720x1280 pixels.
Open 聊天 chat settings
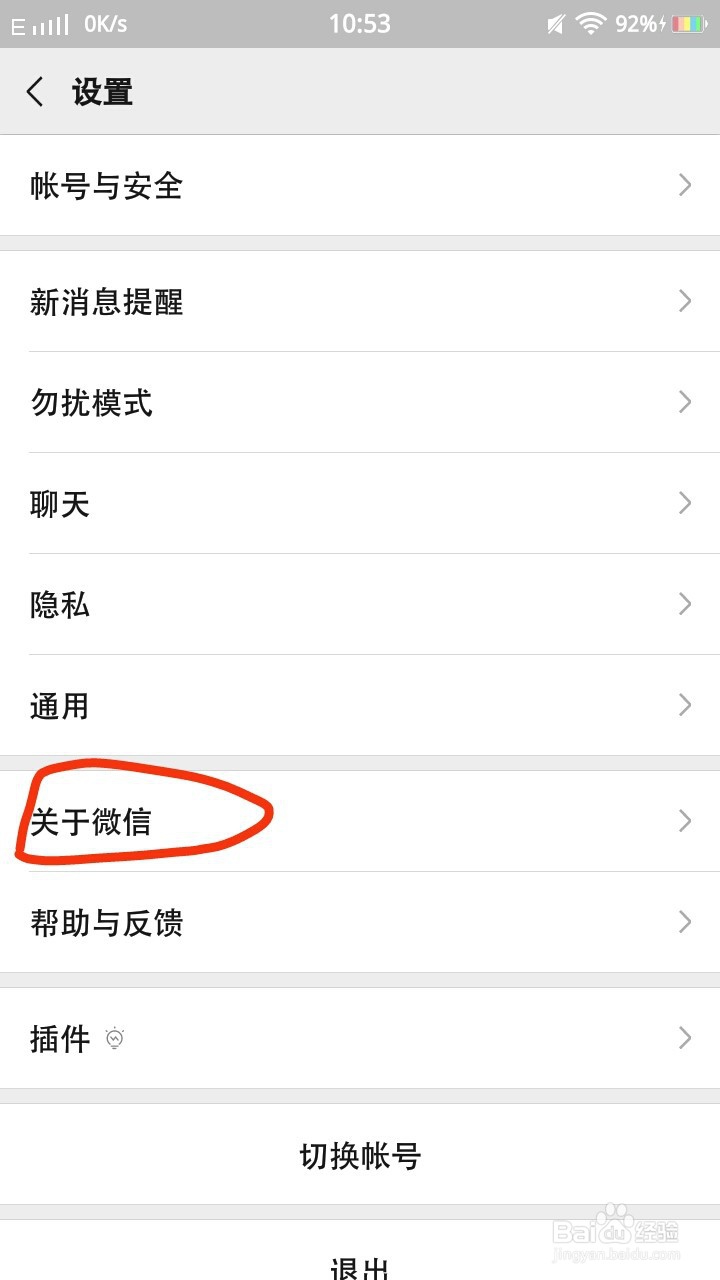60,504
